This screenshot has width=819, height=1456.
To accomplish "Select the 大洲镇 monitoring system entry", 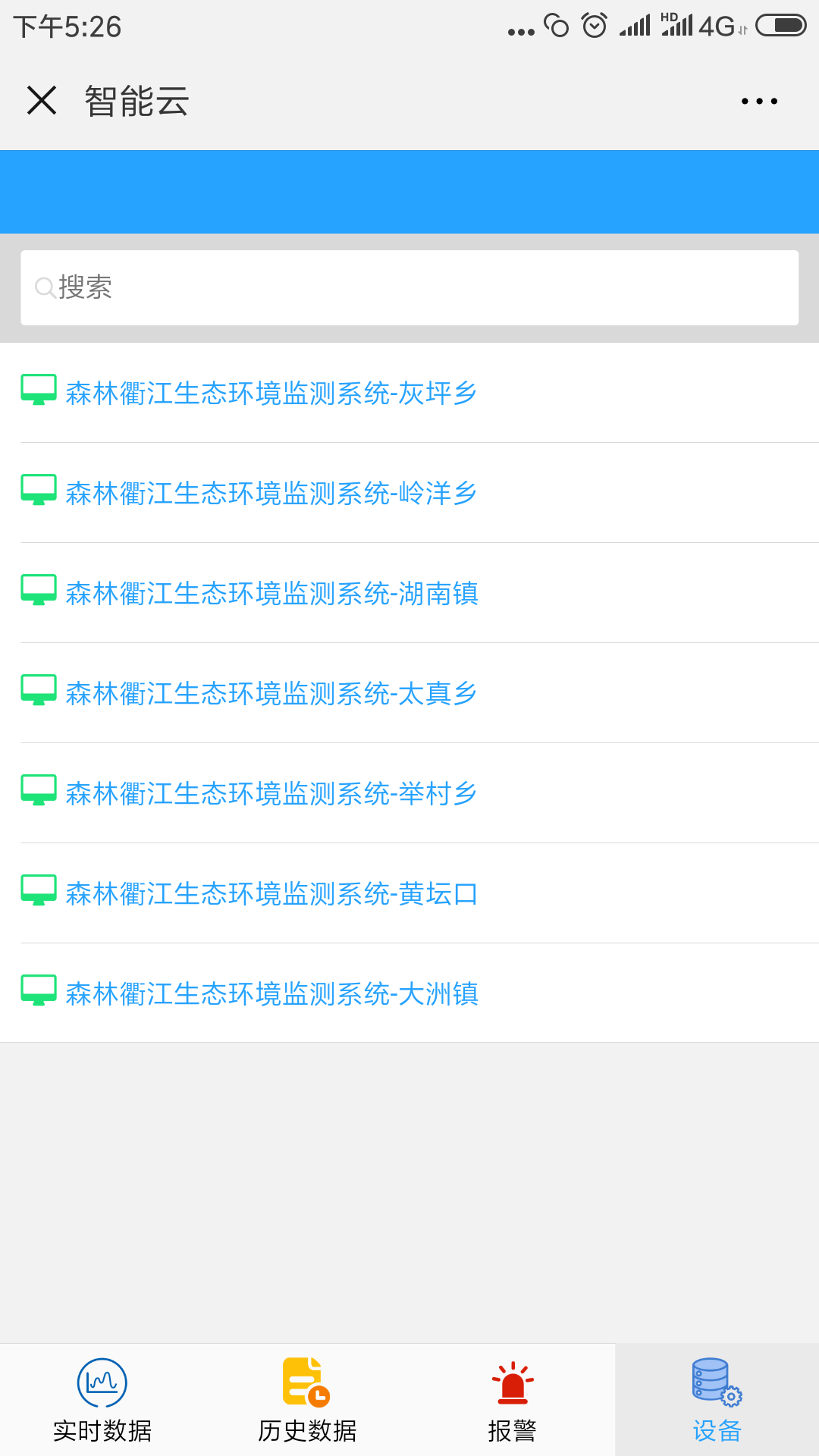I will tap(409, 993).
